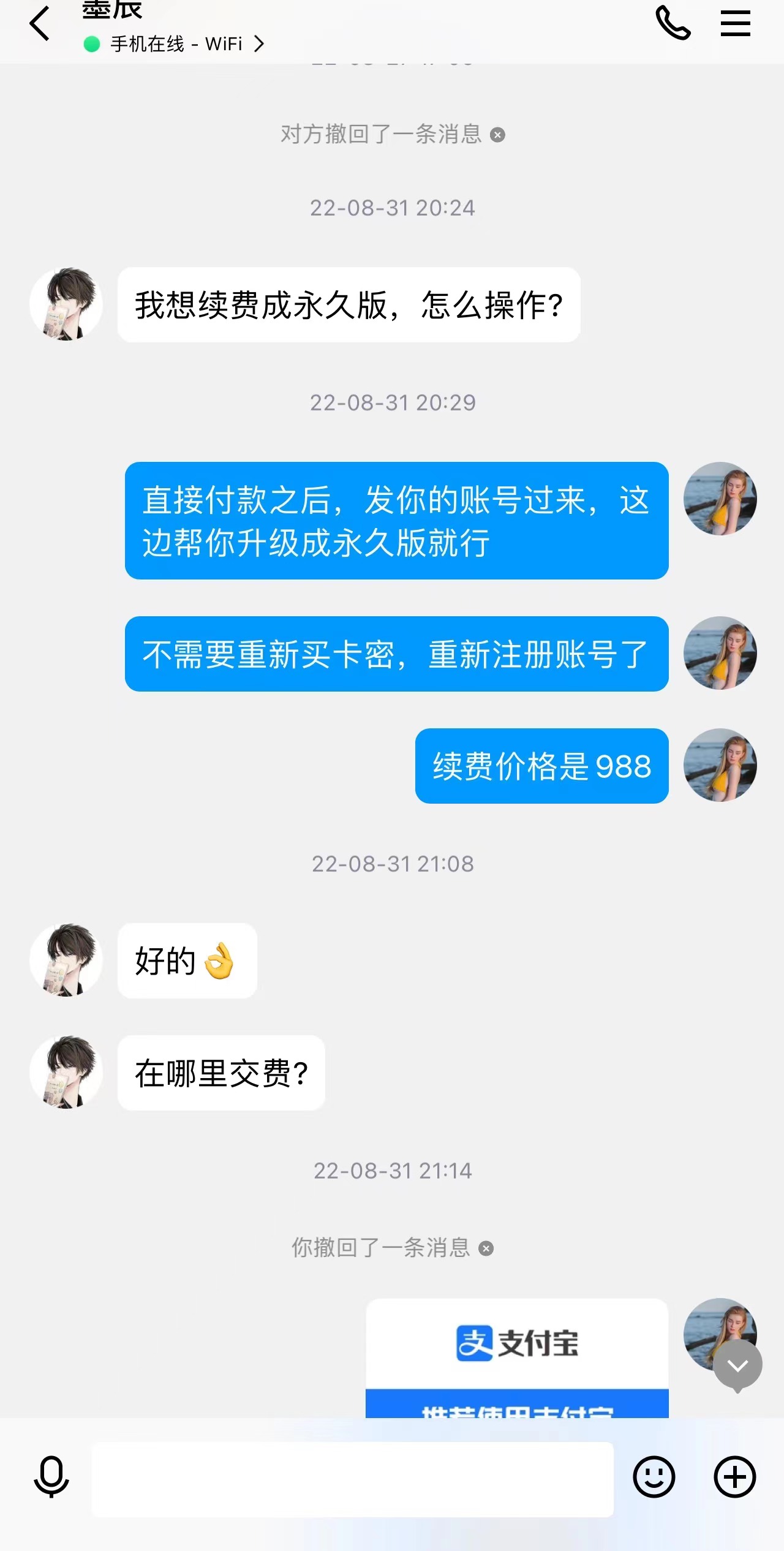Open the chat settings hamburger menu
Viewport: 784px width, 1551px height.
tap(736, 23)
